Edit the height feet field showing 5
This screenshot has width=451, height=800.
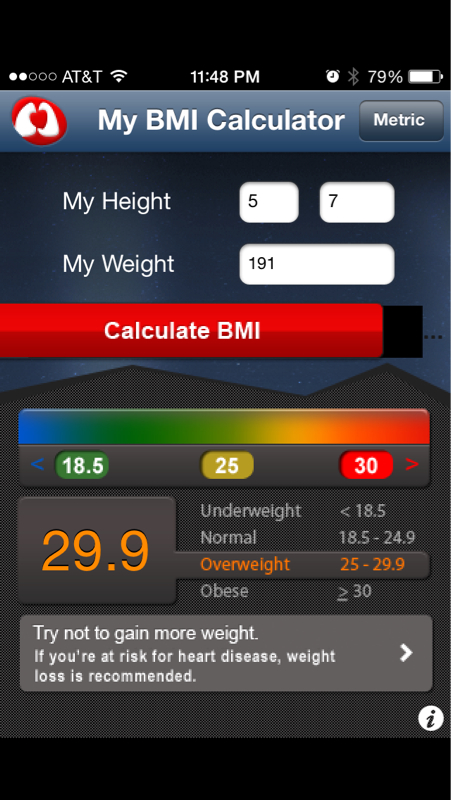pos(269,202)
